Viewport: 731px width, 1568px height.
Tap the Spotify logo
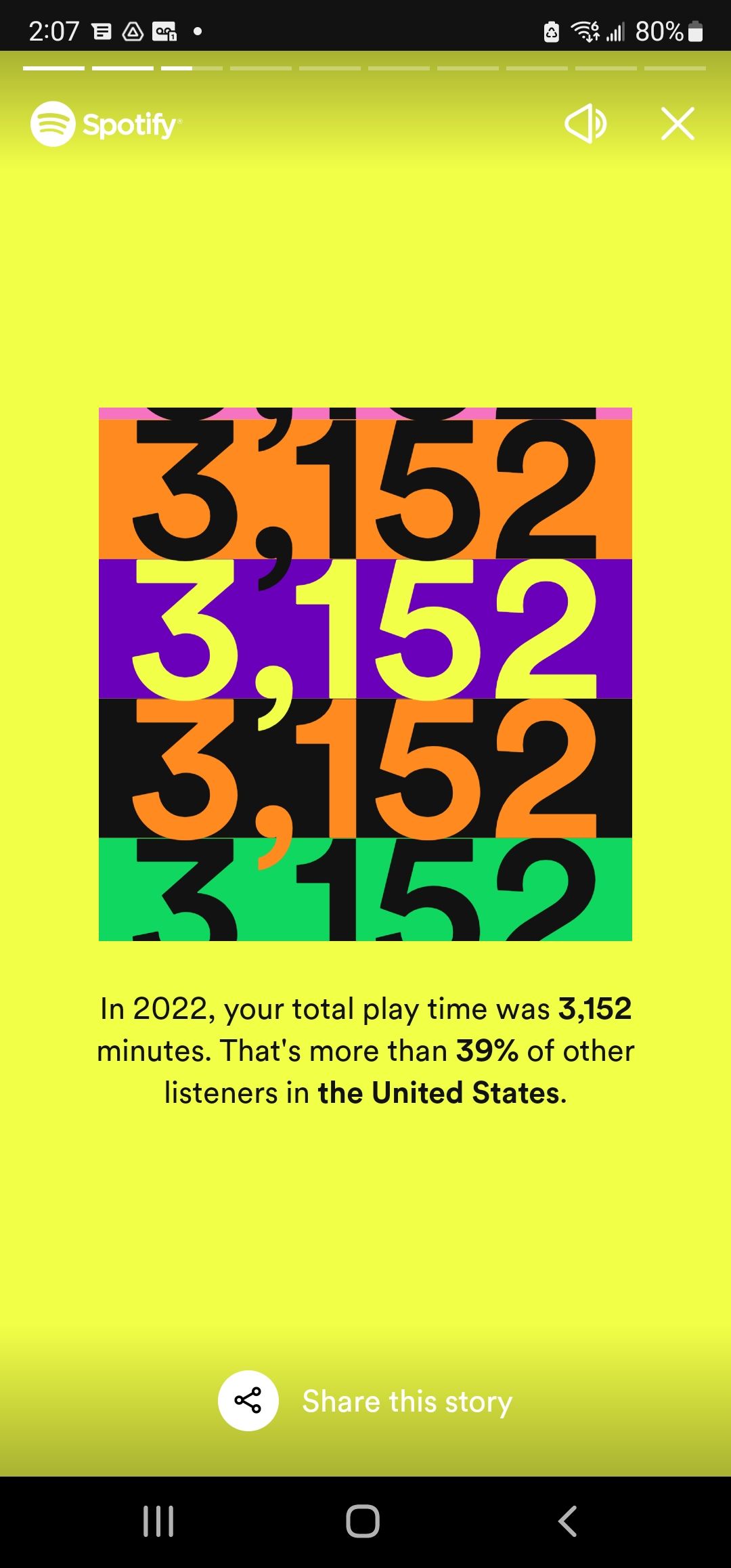[105, 124]
